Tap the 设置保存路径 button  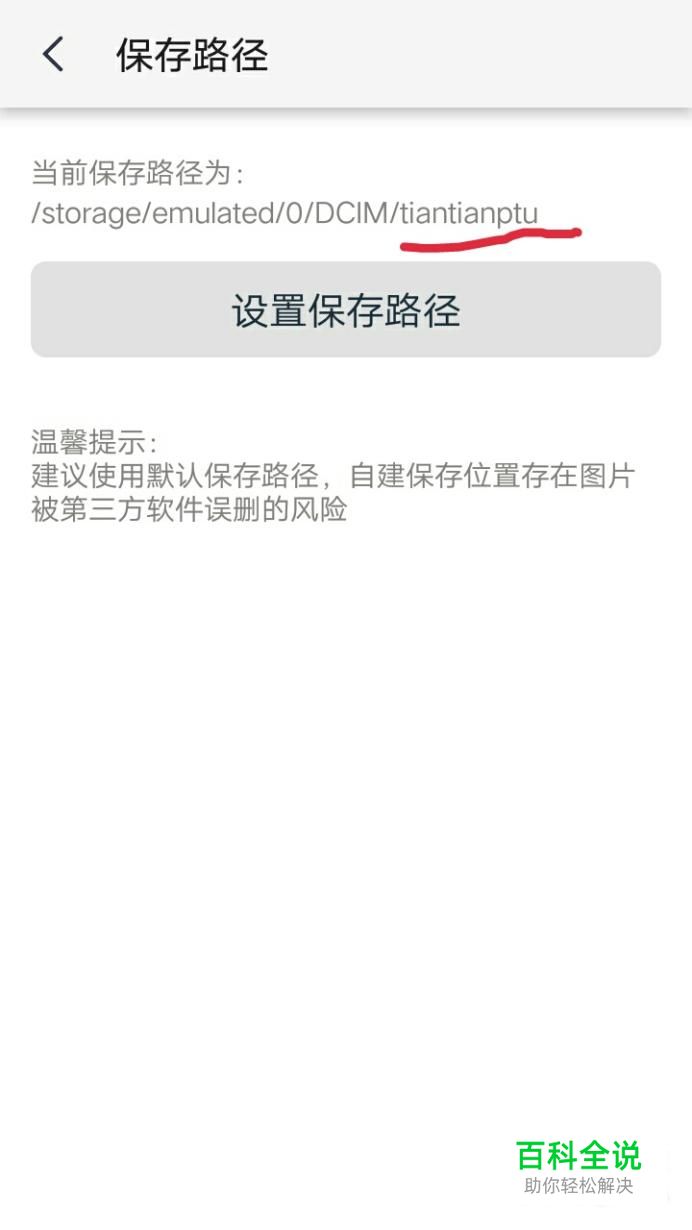click(x=346, y=310)
